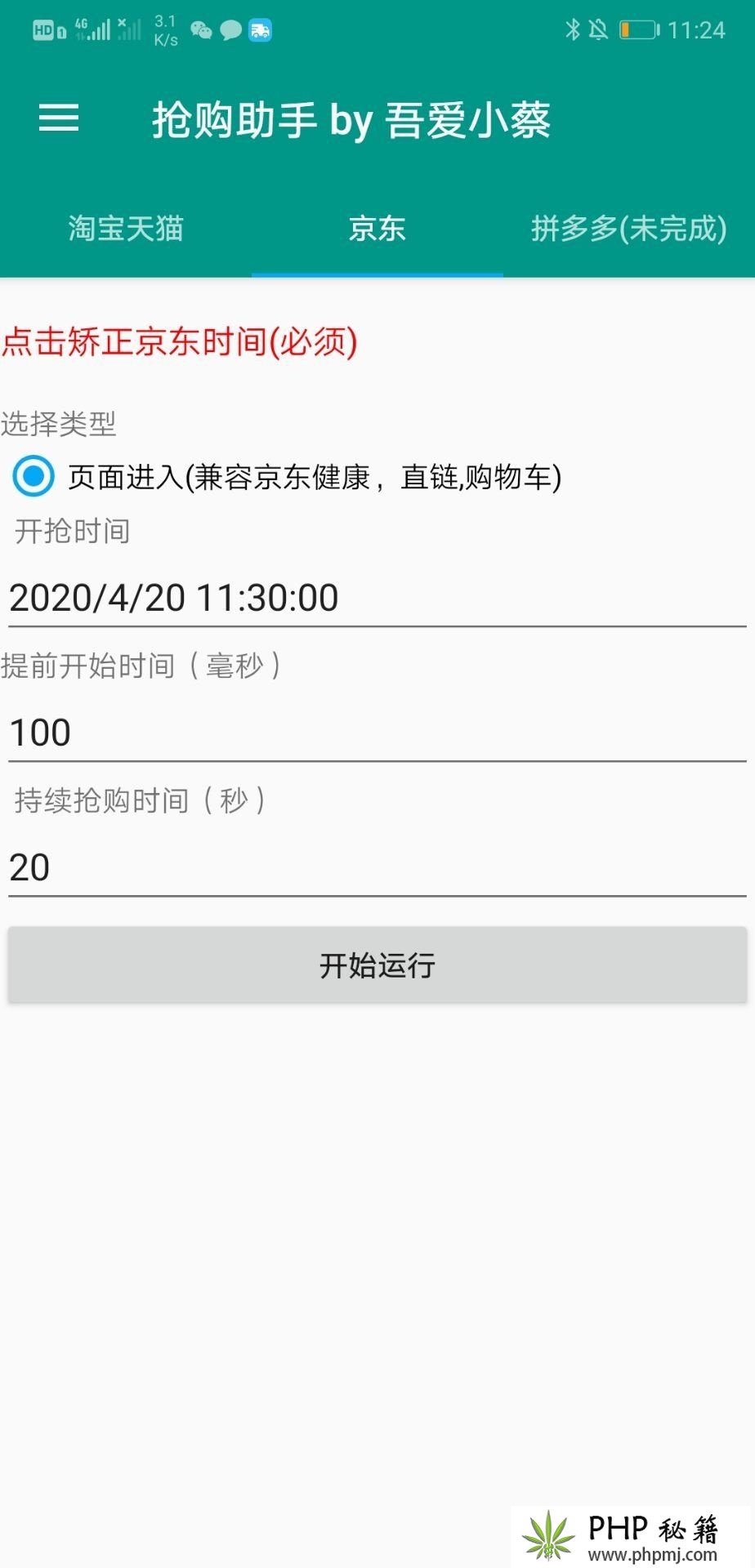Image resolution: width=755 pixels, height=1568 pixels.
Task: Open the 拼多多(未完成) tab
Action: point(628,229)
